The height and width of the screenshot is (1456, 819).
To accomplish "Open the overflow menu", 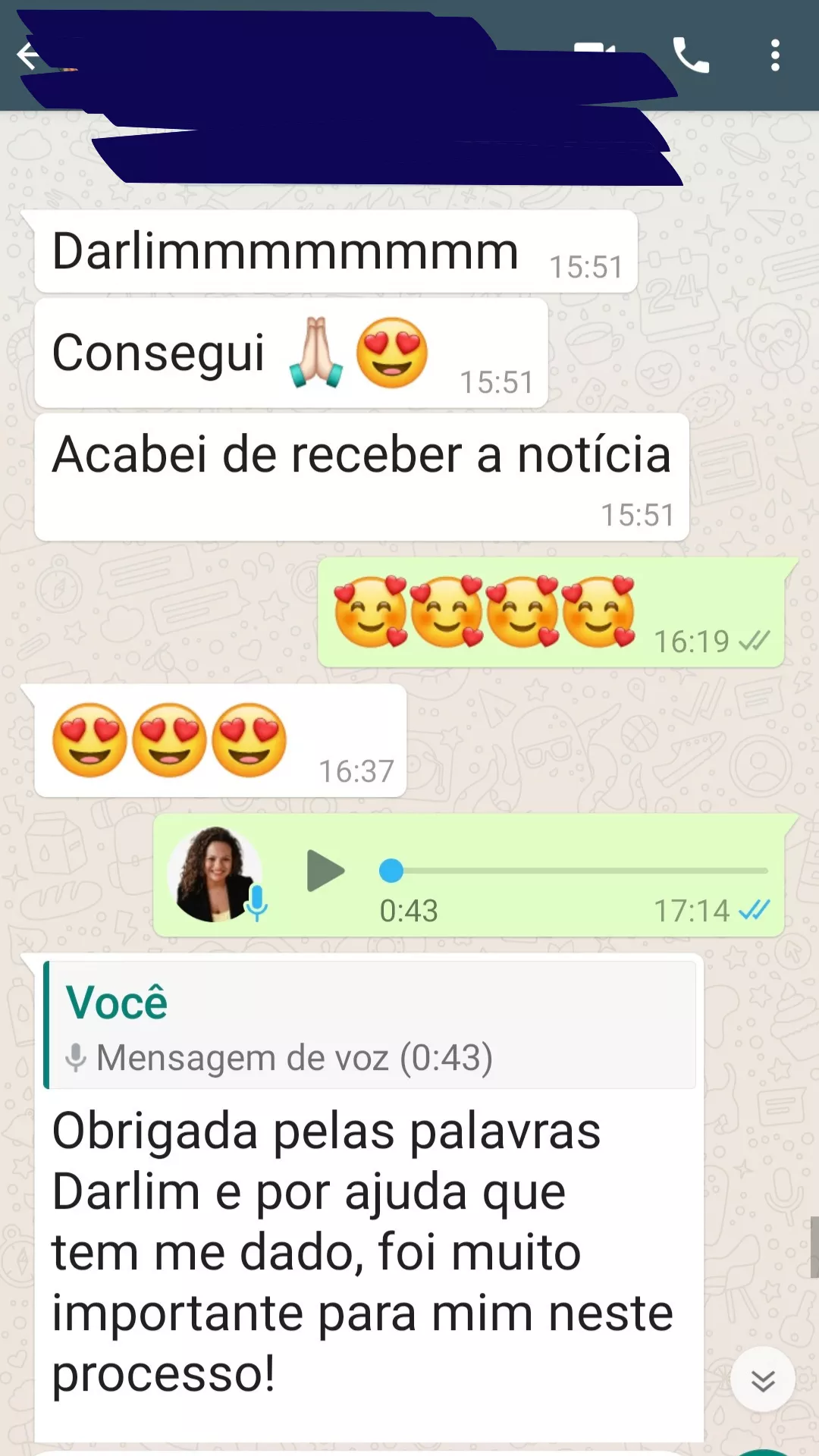I will click(774, 55).
